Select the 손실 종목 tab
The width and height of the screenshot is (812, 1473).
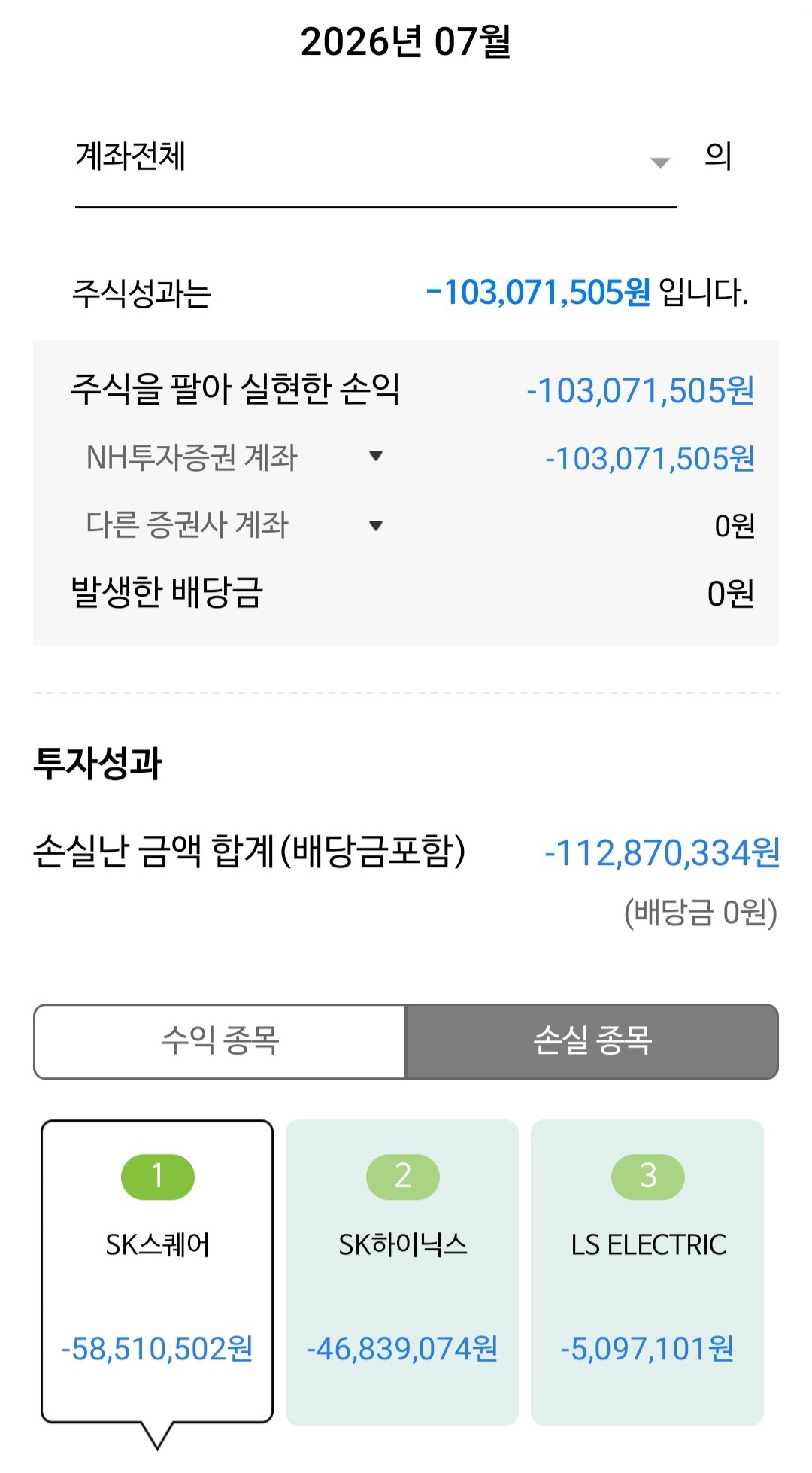click(592, 1041)
